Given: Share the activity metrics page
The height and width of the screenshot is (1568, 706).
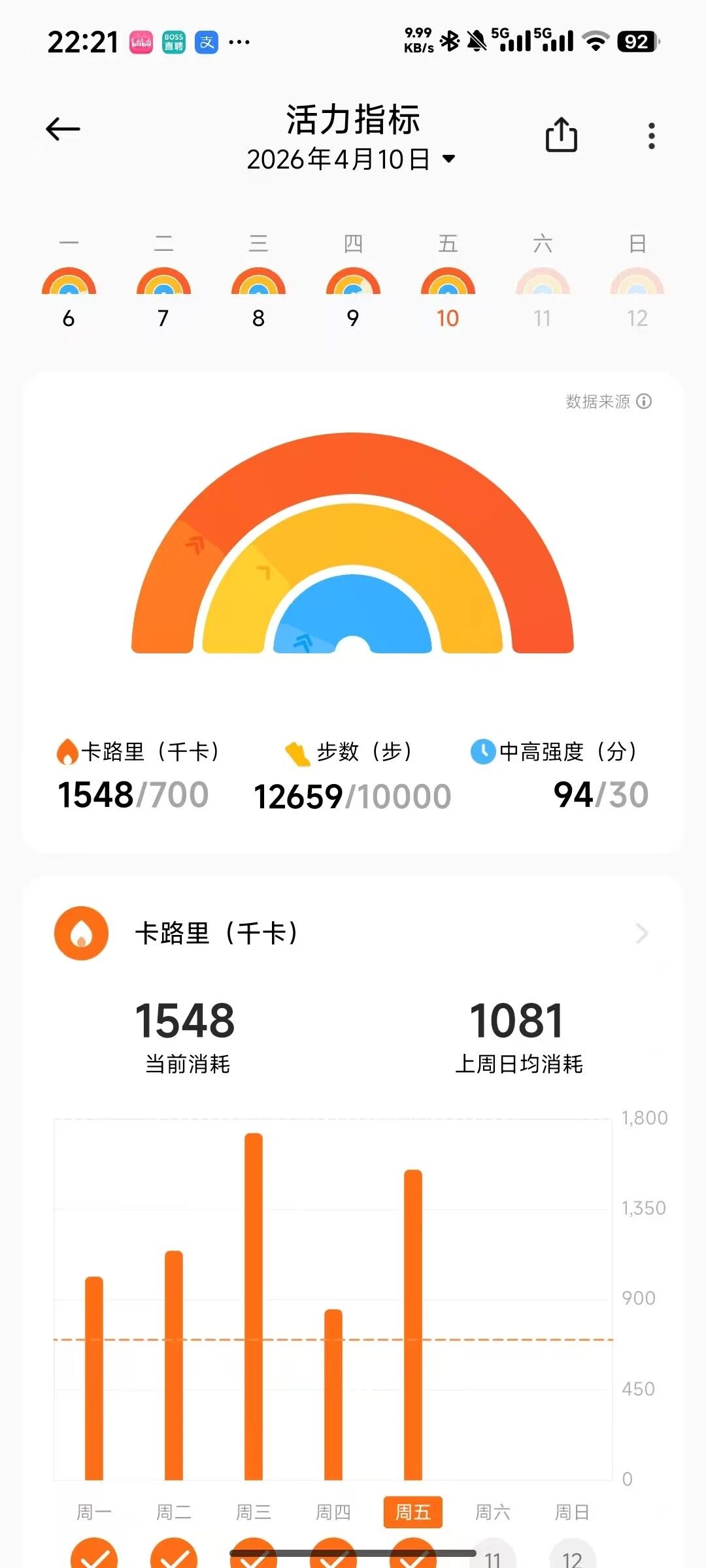Looking at the screenshot, I should point(561,135).
